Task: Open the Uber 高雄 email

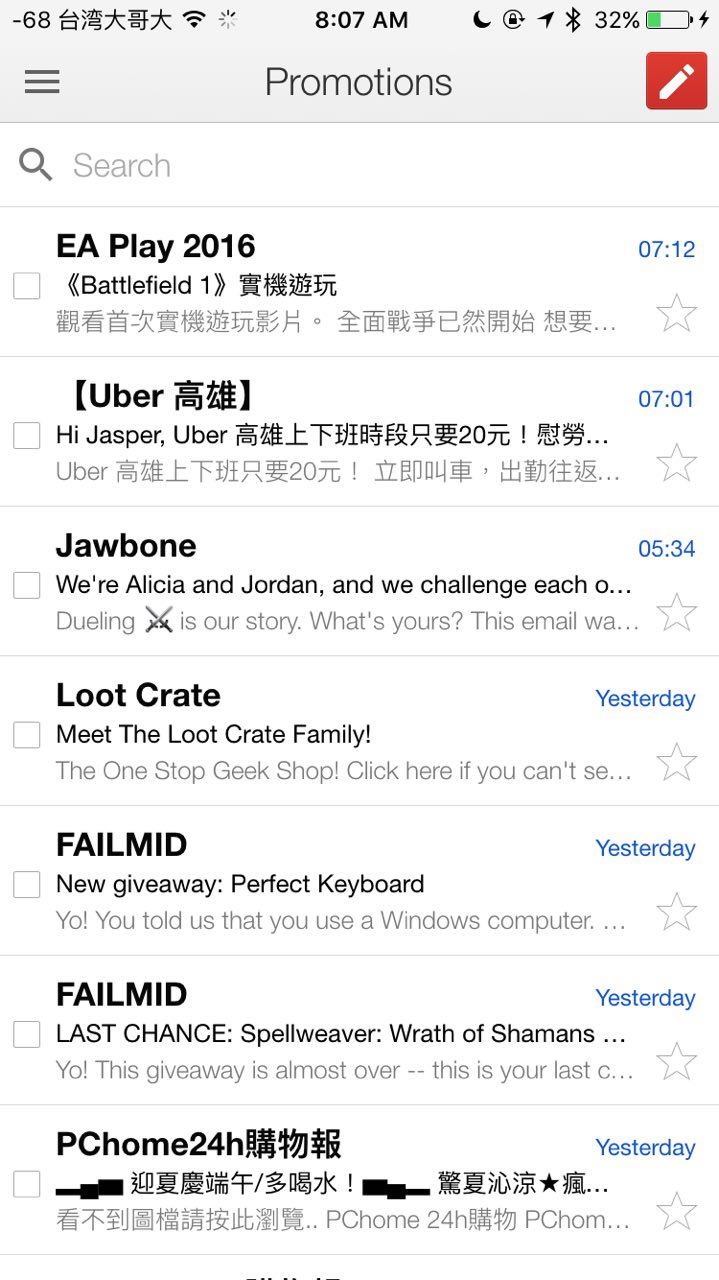Action: (340, 435)
